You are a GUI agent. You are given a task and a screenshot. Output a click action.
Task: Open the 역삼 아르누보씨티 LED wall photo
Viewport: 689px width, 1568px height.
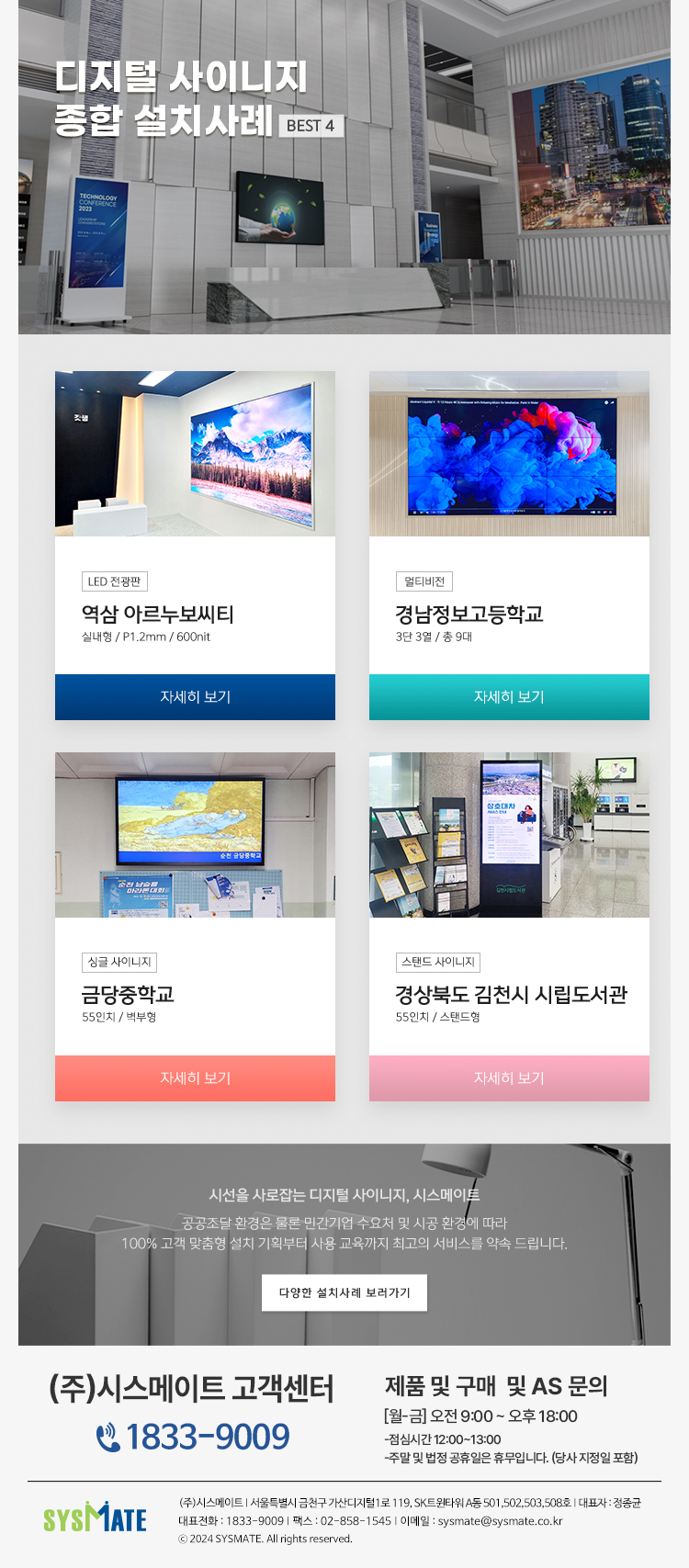pos(195,454)
